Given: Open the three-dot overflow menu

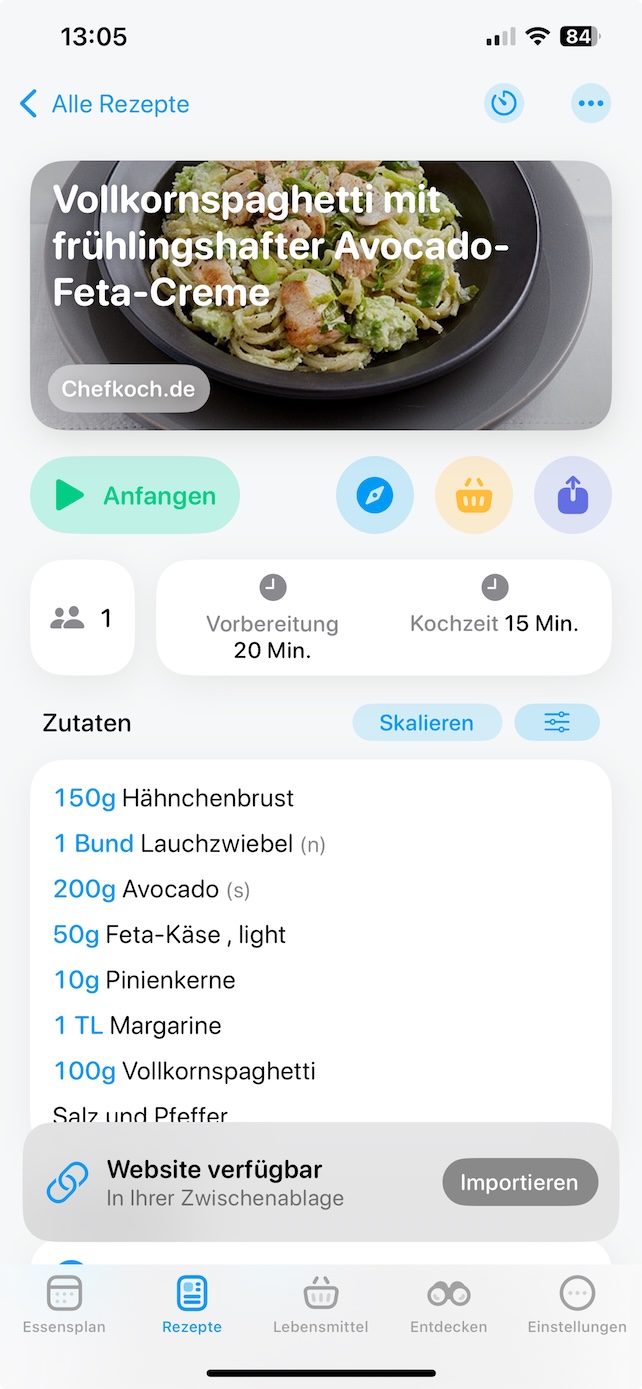Looking at the screenshot, I should coord(591,103).
